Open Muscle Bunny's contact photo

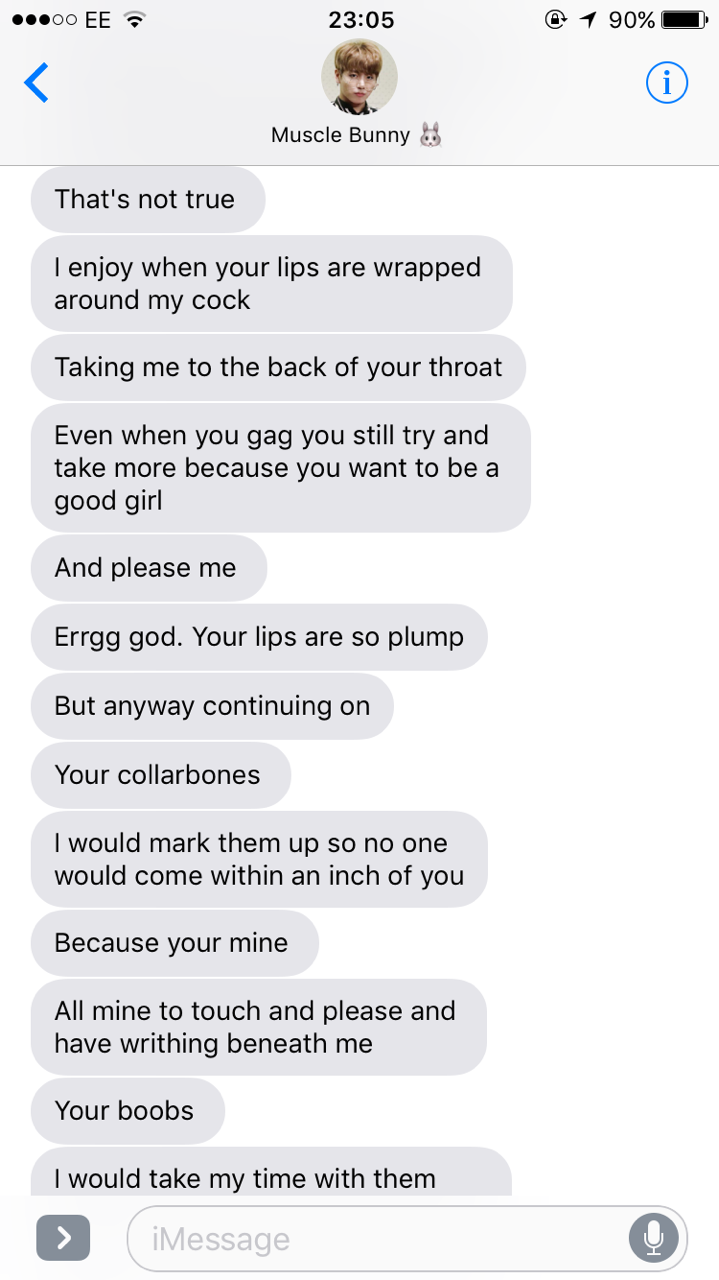[x=359, y=78]
